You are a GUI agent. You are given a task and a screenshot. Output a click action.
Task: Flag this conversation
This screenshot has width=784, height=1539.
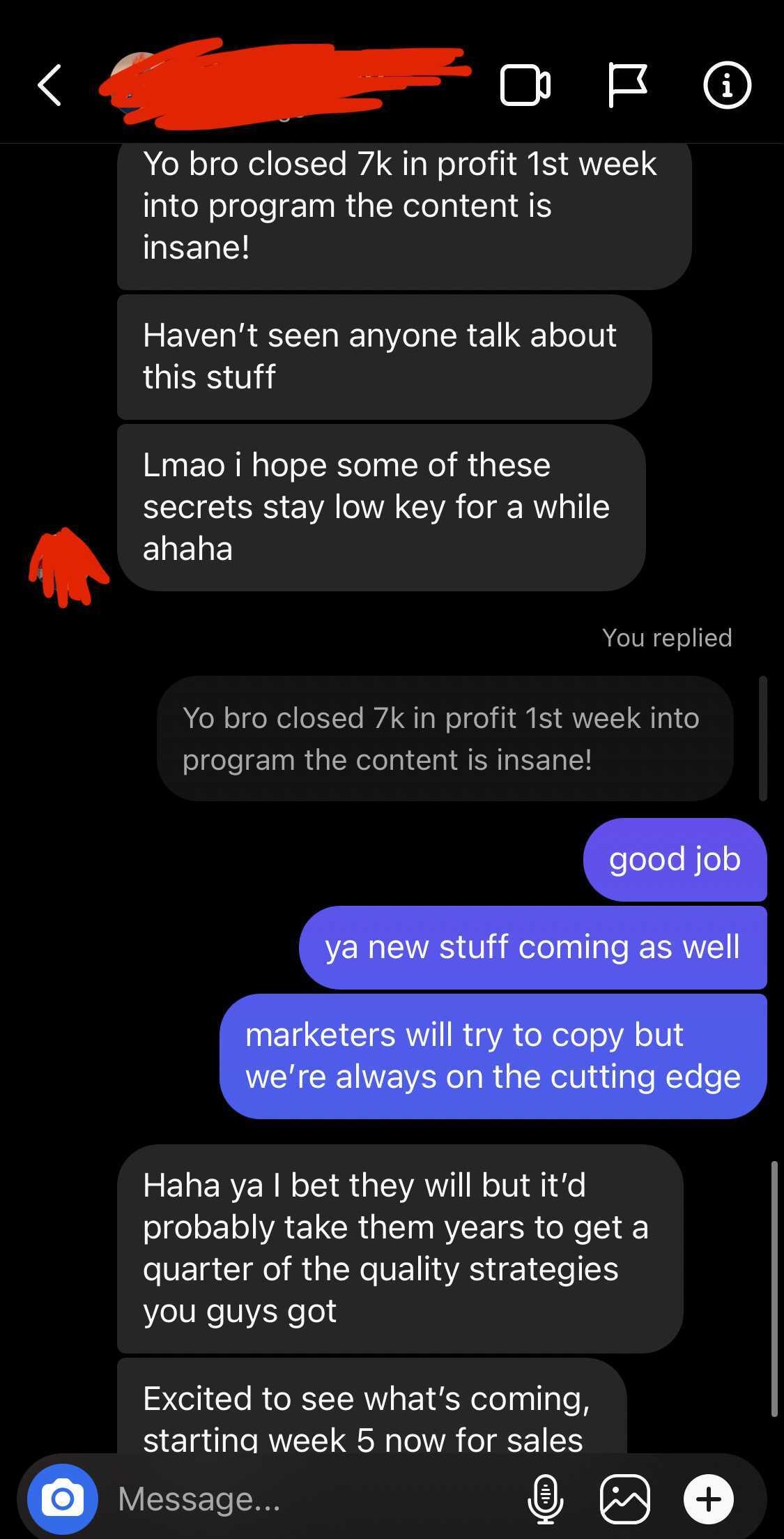coord(627,85)
